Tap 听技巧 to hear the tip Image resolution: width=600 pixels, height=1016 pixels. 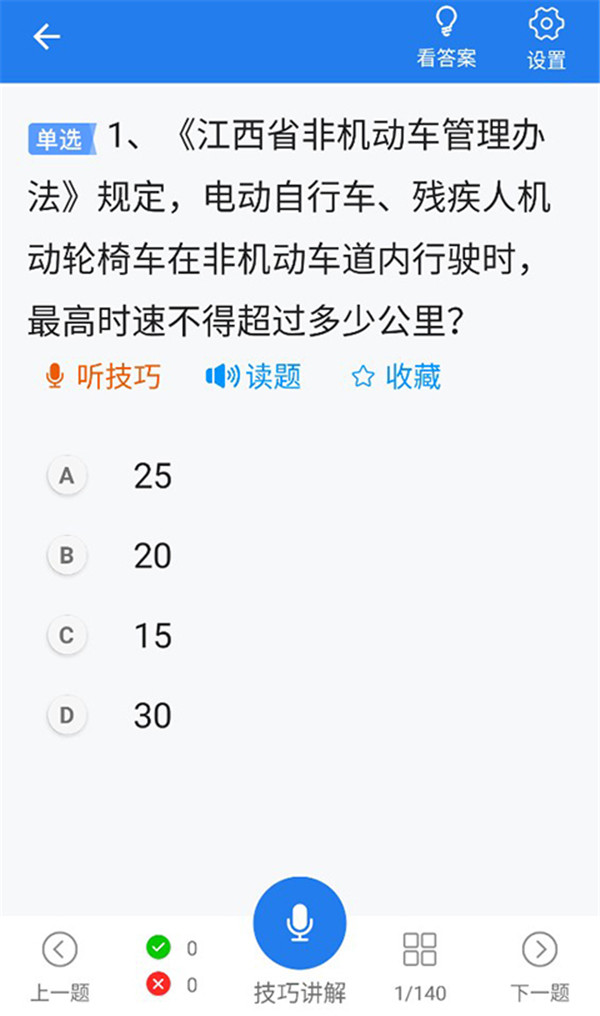[x=102, y=377]
